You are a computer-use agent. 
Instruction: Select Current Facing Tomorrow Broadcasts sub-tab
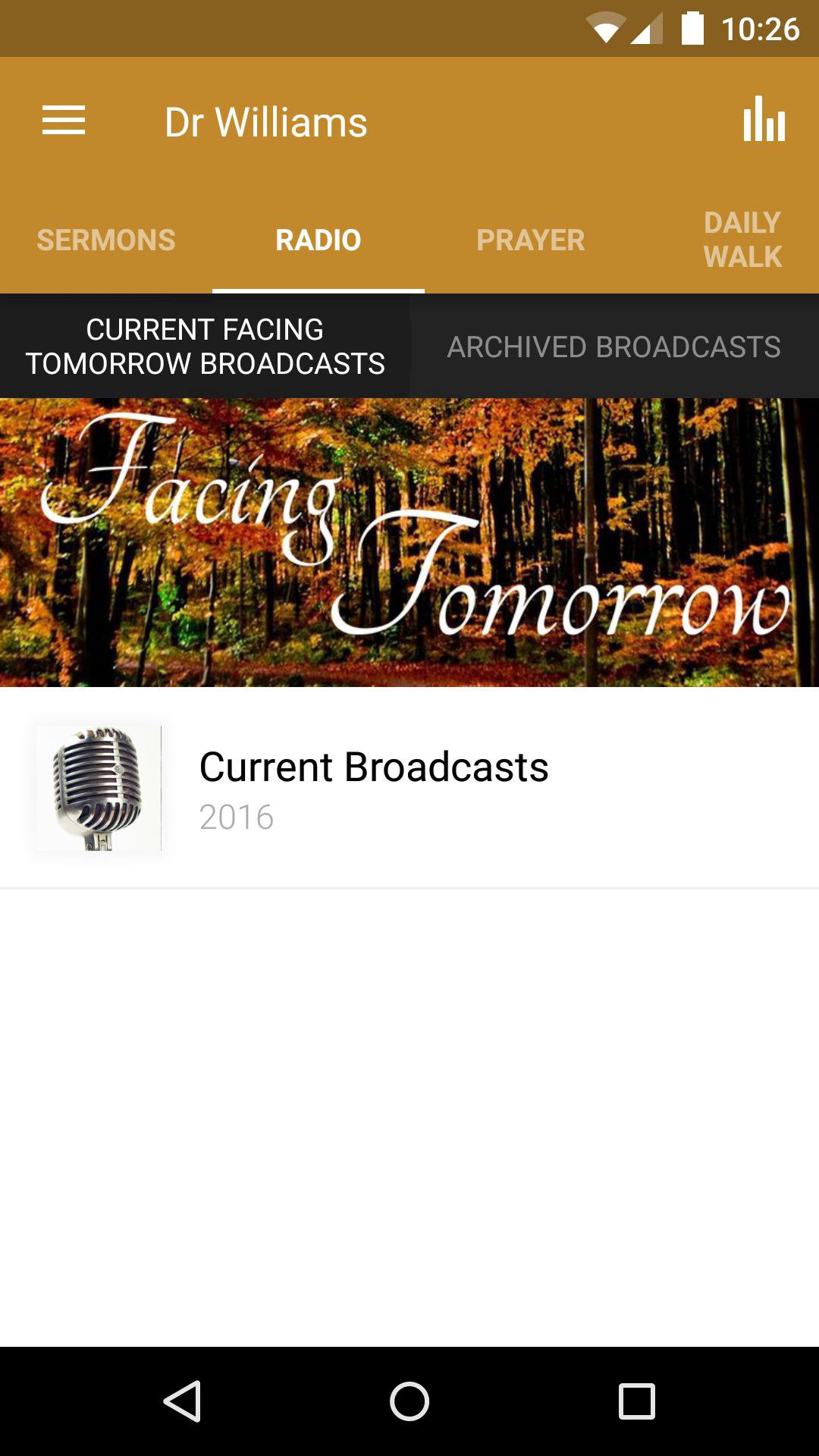click(205, 347)
